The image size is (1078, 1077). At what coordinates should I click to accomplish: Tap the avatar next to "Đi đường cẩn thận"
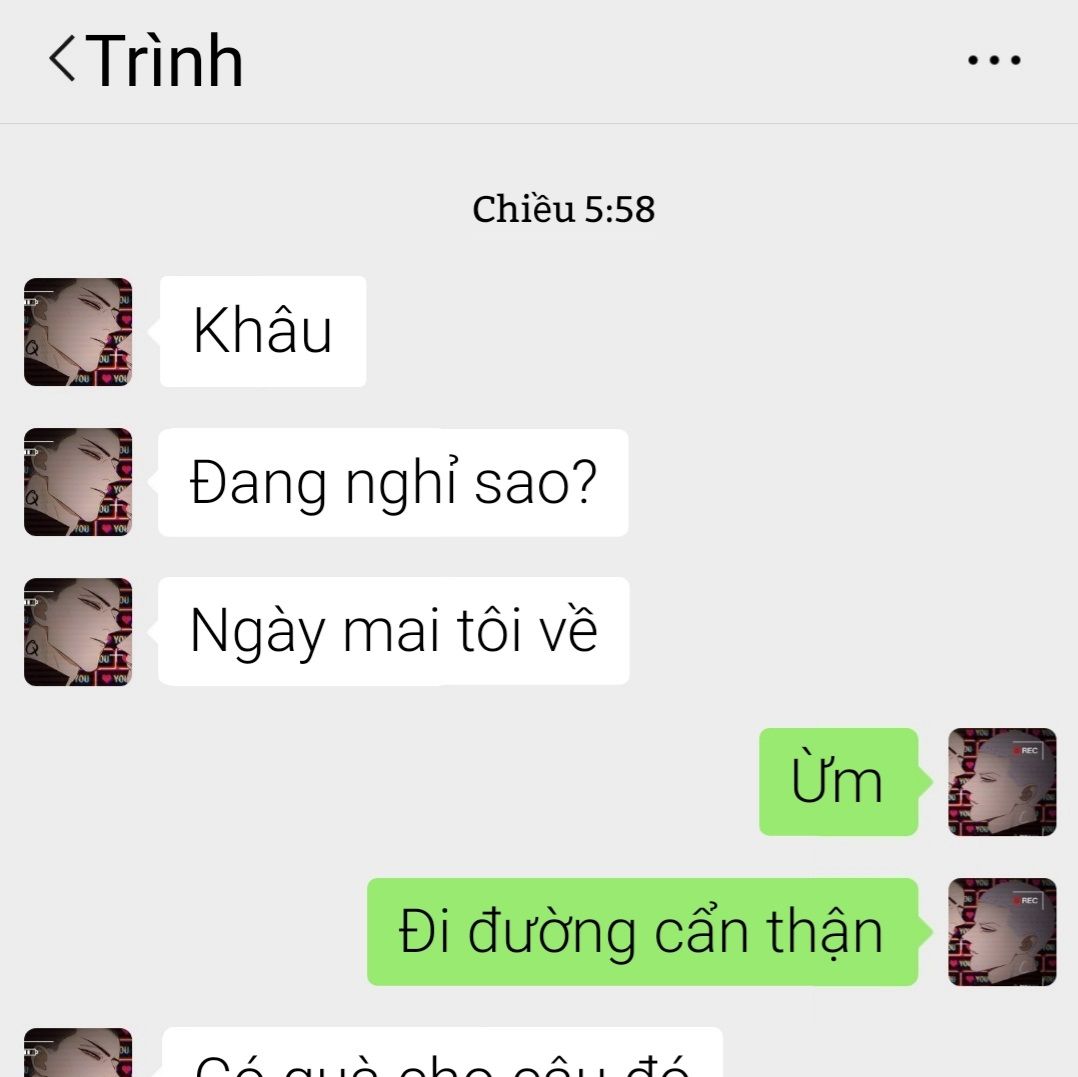tap(1002, 932)
